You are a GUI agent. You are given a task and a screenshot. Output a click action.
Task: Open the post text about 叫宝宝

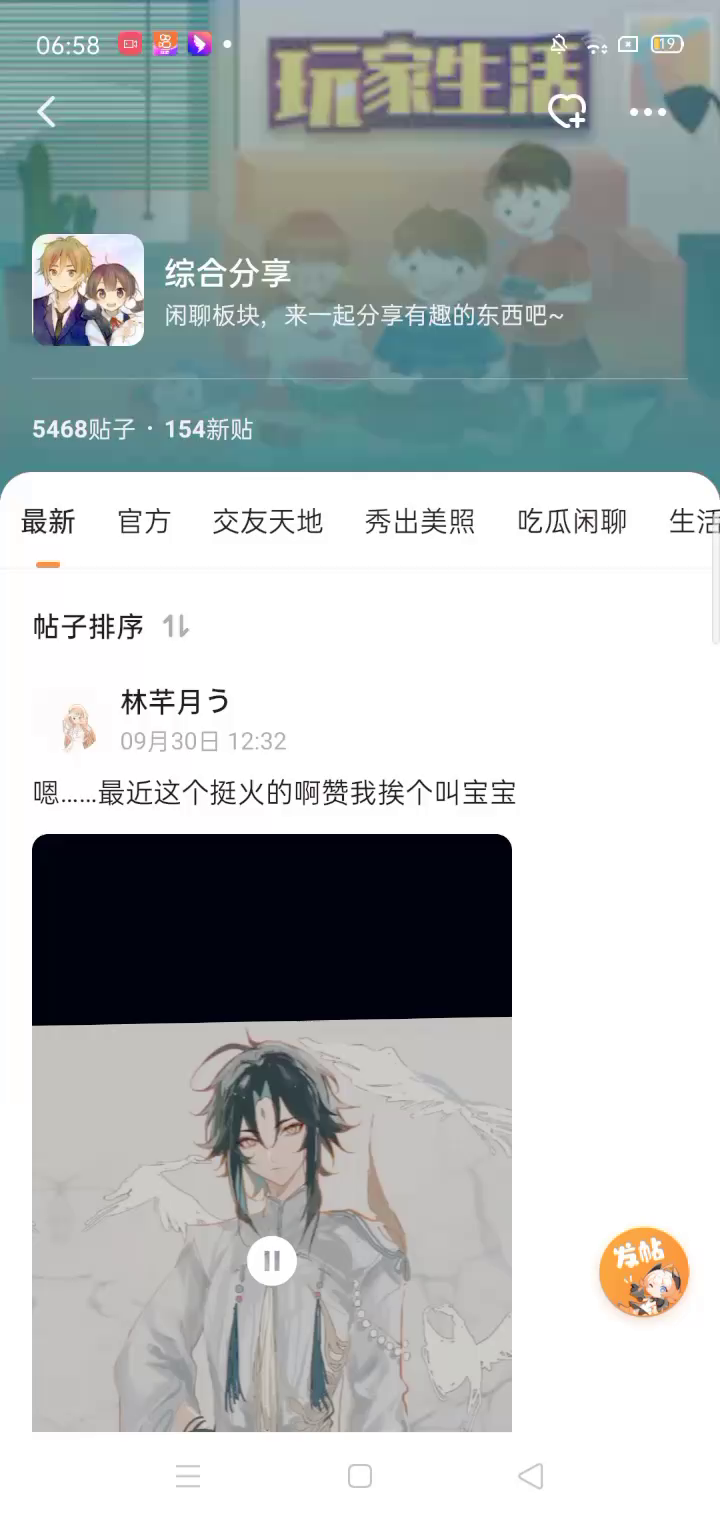274,794
